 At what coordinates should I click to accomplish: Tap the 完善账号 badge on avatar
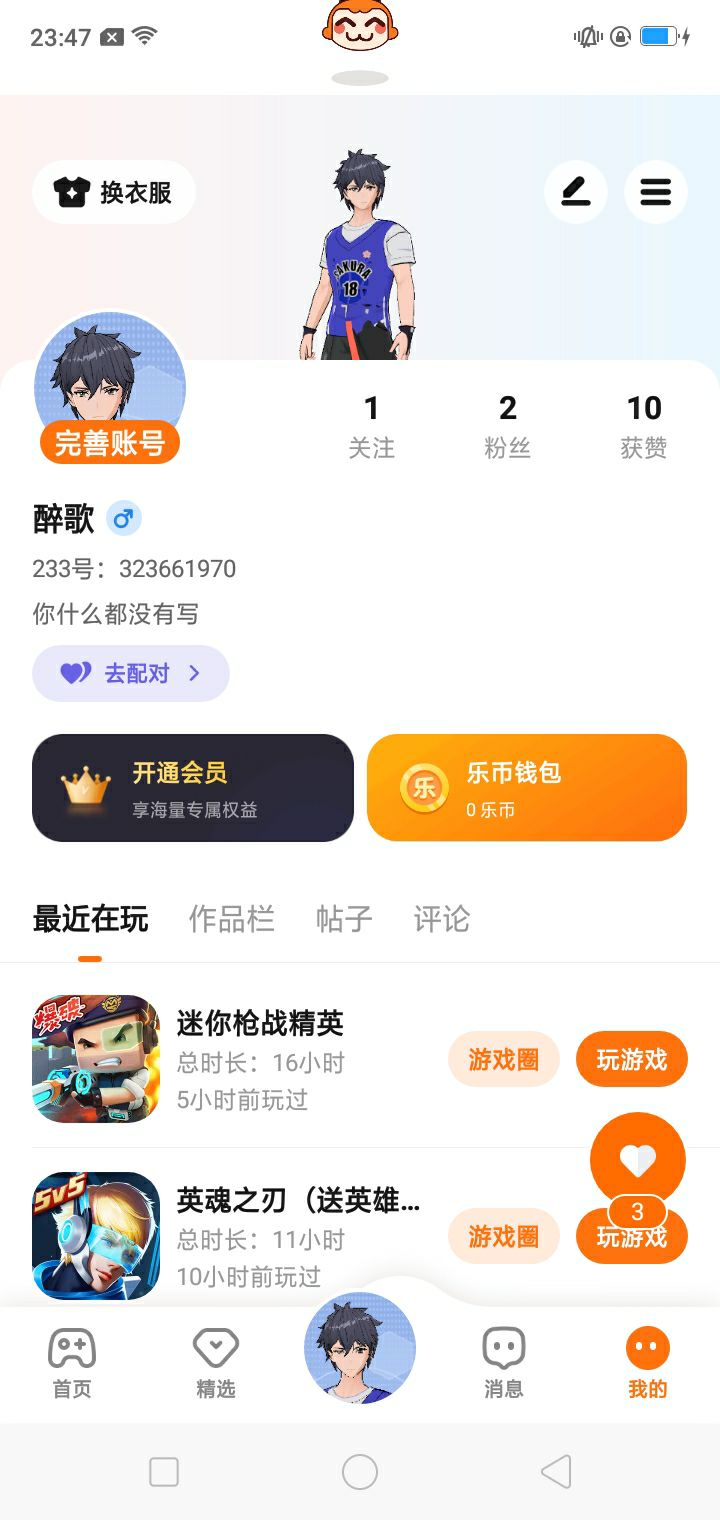(110, 442)
